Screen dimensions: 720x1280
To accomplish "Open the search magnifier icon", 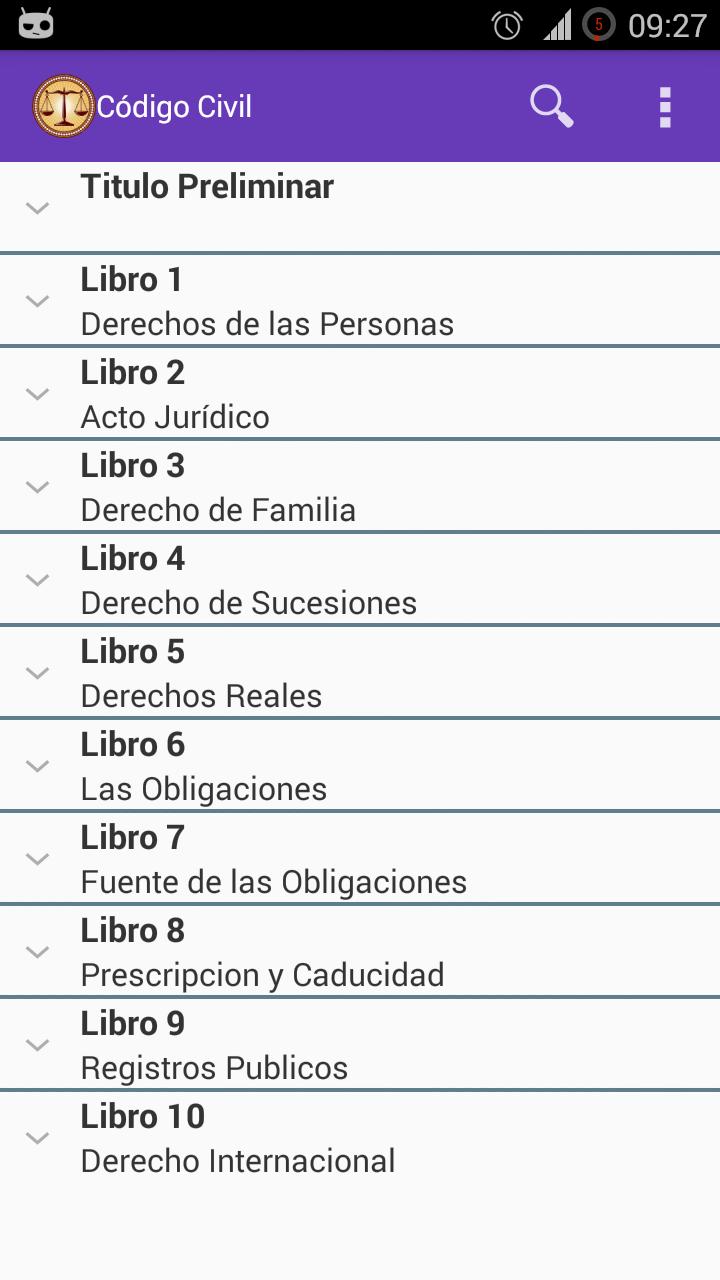I will click(551, 106).
